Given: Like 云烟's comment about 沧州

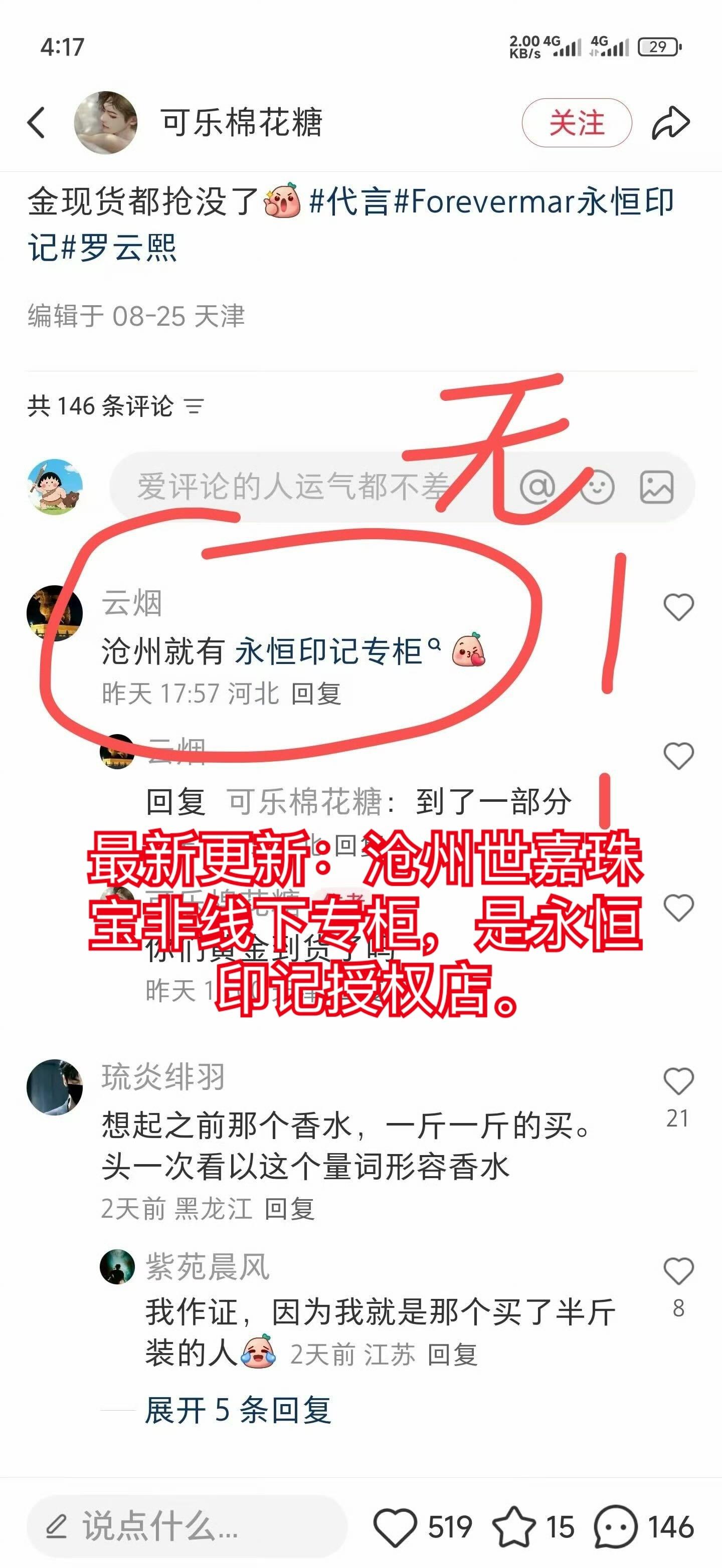Looking at the screenshot, I should click(678, 607).
